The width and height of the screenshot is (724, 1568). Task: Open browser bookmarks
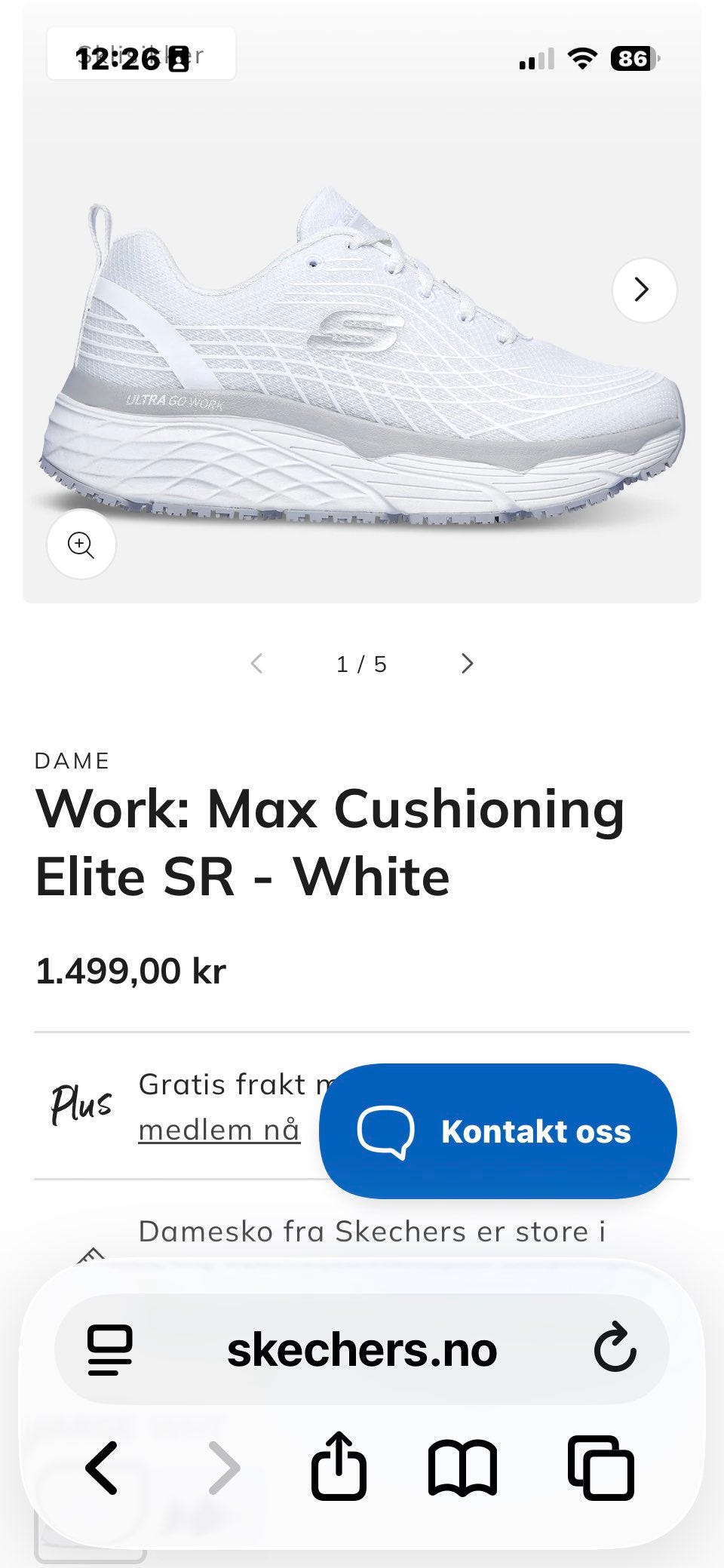462,1468
